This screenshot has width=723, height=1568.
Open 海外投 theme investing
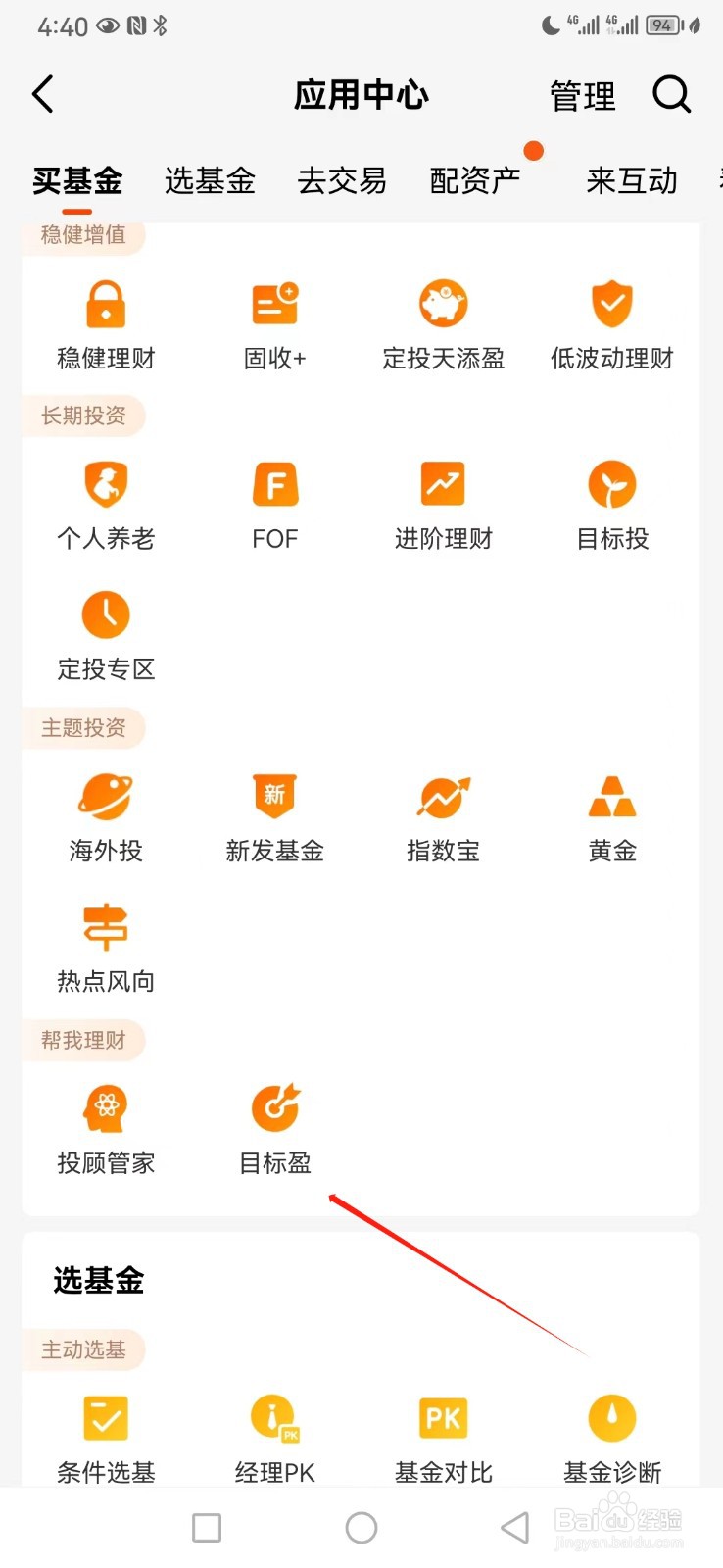106,817
